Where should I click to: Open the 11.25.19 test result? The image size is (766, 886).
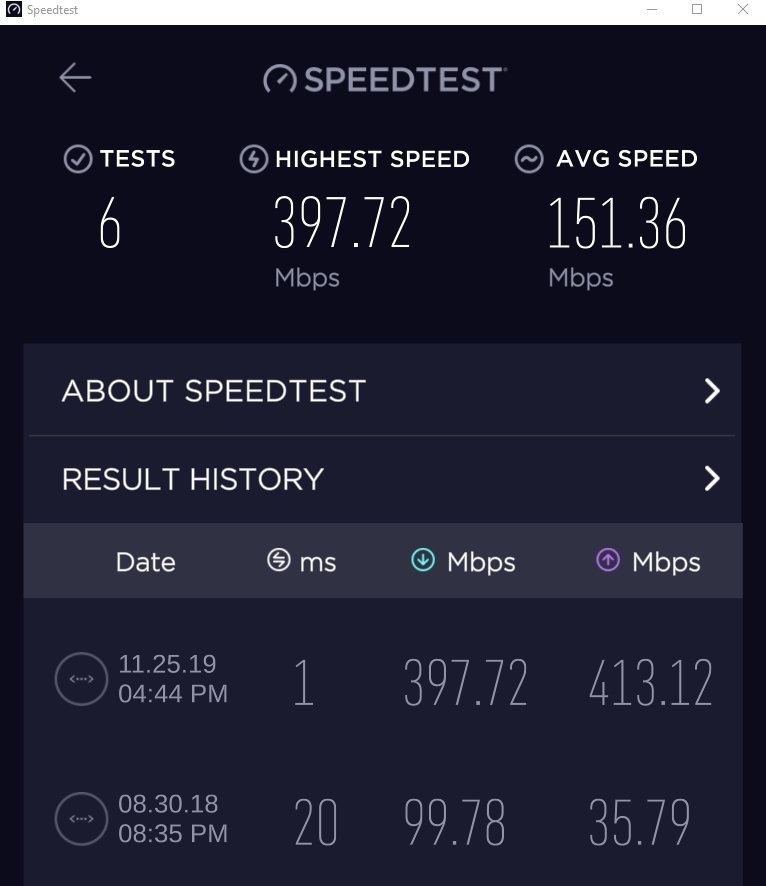[x=383, y=680]
